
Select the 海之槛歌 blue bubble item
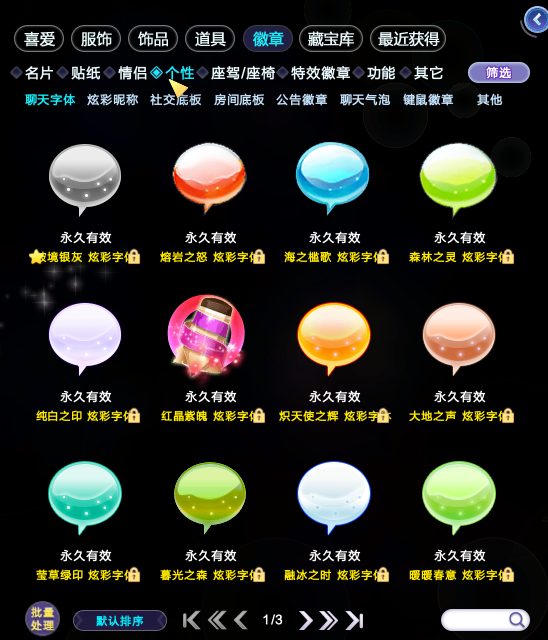tap(333, 178)
